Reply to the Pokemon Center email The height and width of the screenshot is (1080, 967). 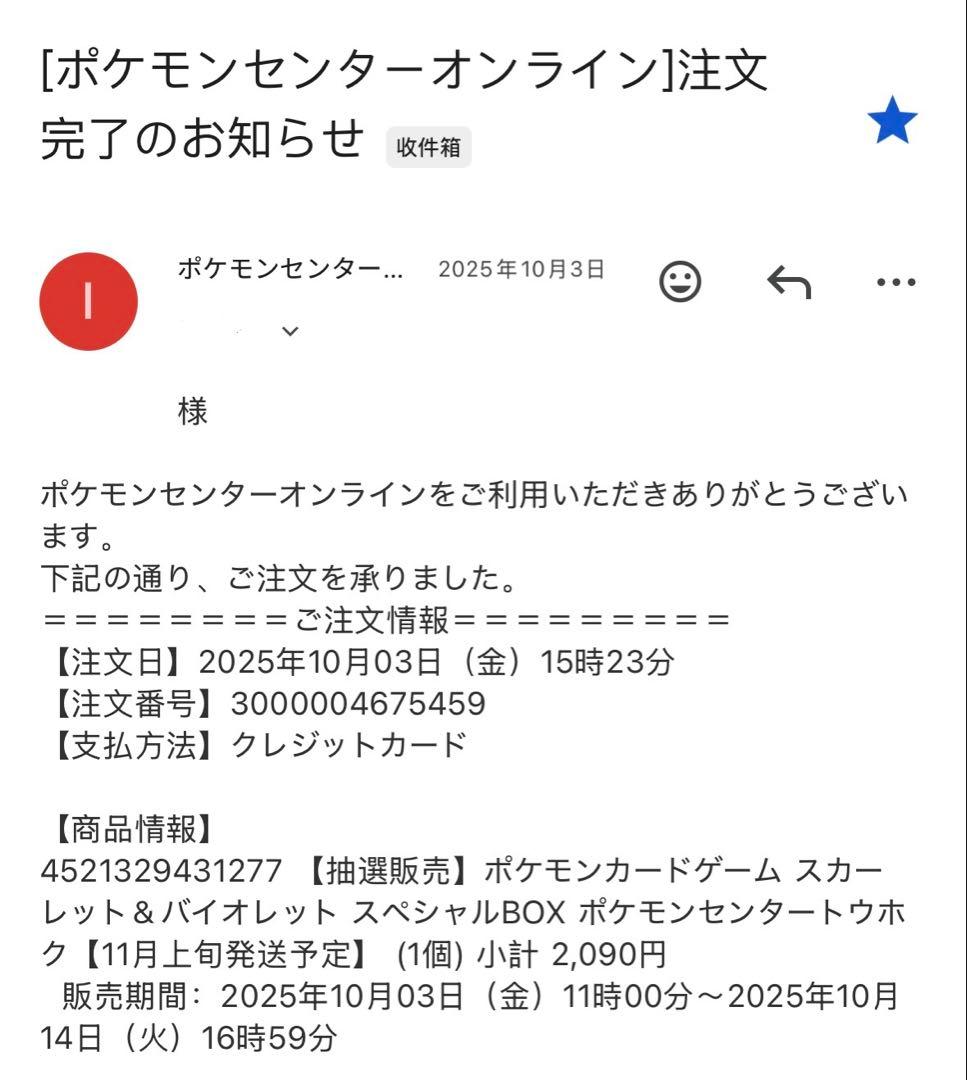[x=790, y=283]
